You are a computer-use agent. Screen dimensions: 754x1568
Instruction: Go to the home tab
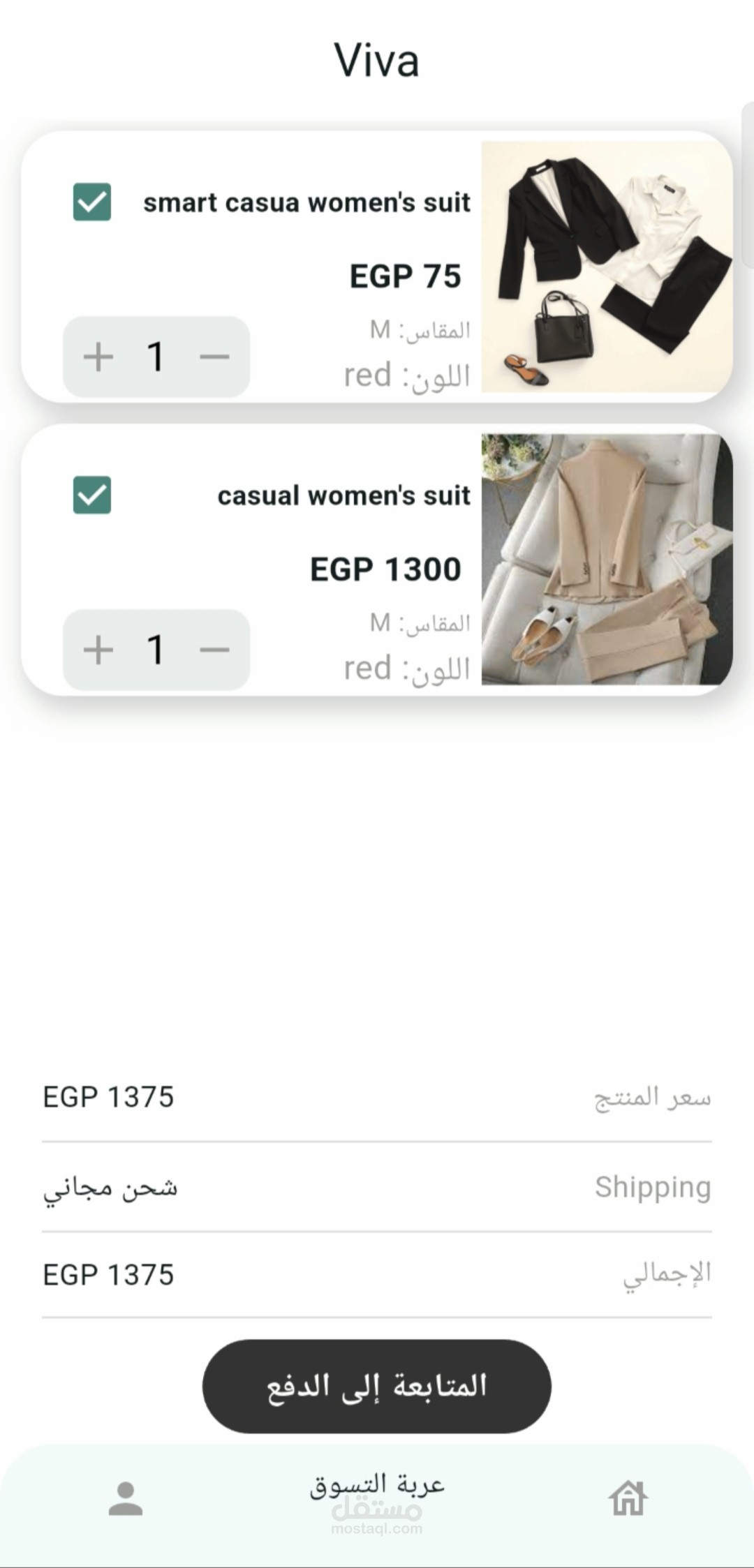(x=628, y=1498)
